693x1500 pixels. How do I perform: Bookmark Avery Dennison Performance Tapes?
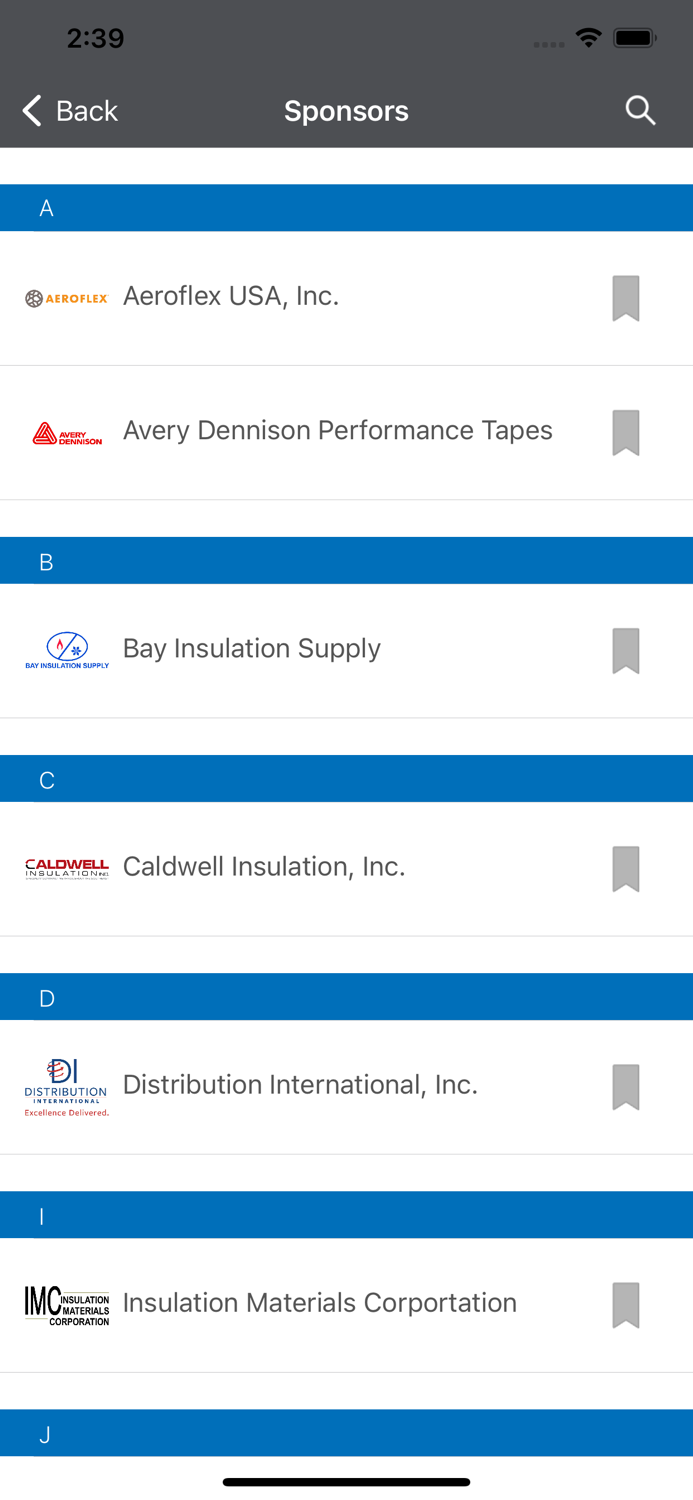point(626,432)
